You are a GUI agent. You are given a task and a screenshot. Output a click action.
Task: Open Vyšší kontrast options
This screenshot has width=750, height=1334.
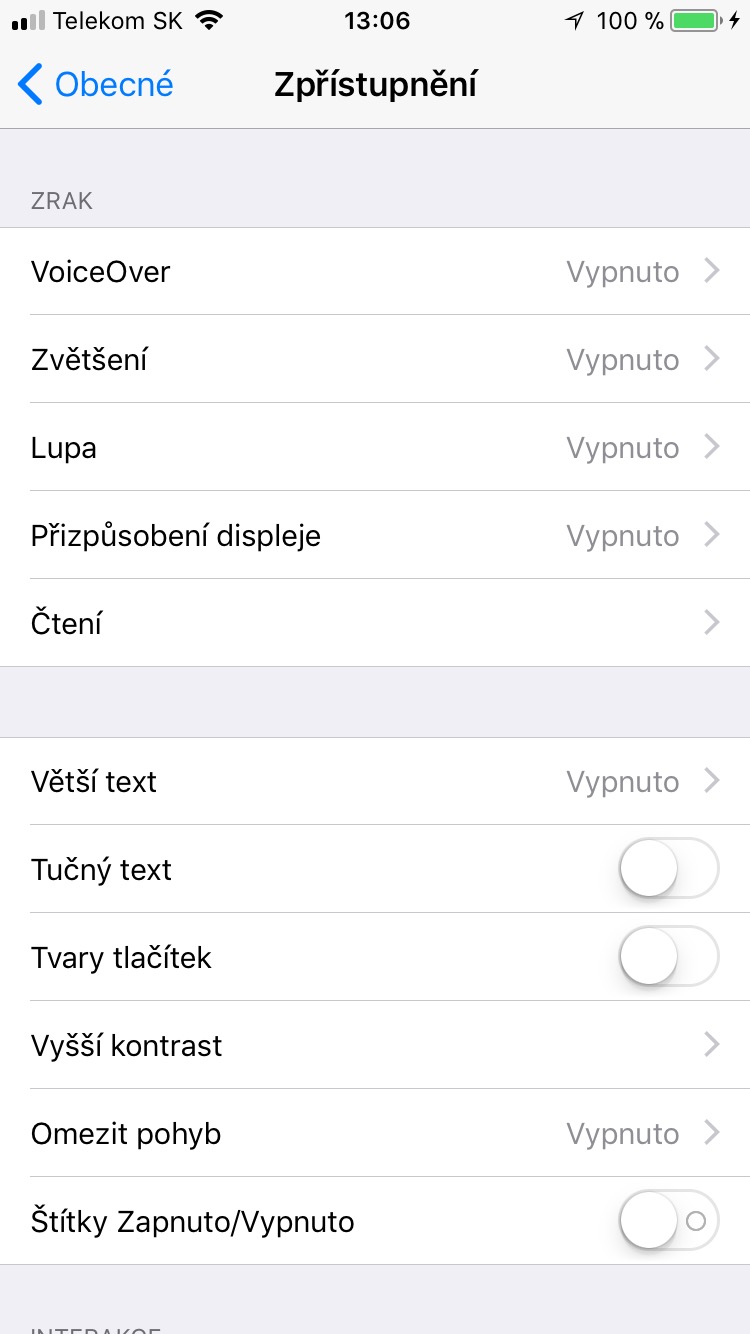pyautogui.click(x=711, y=1045)
